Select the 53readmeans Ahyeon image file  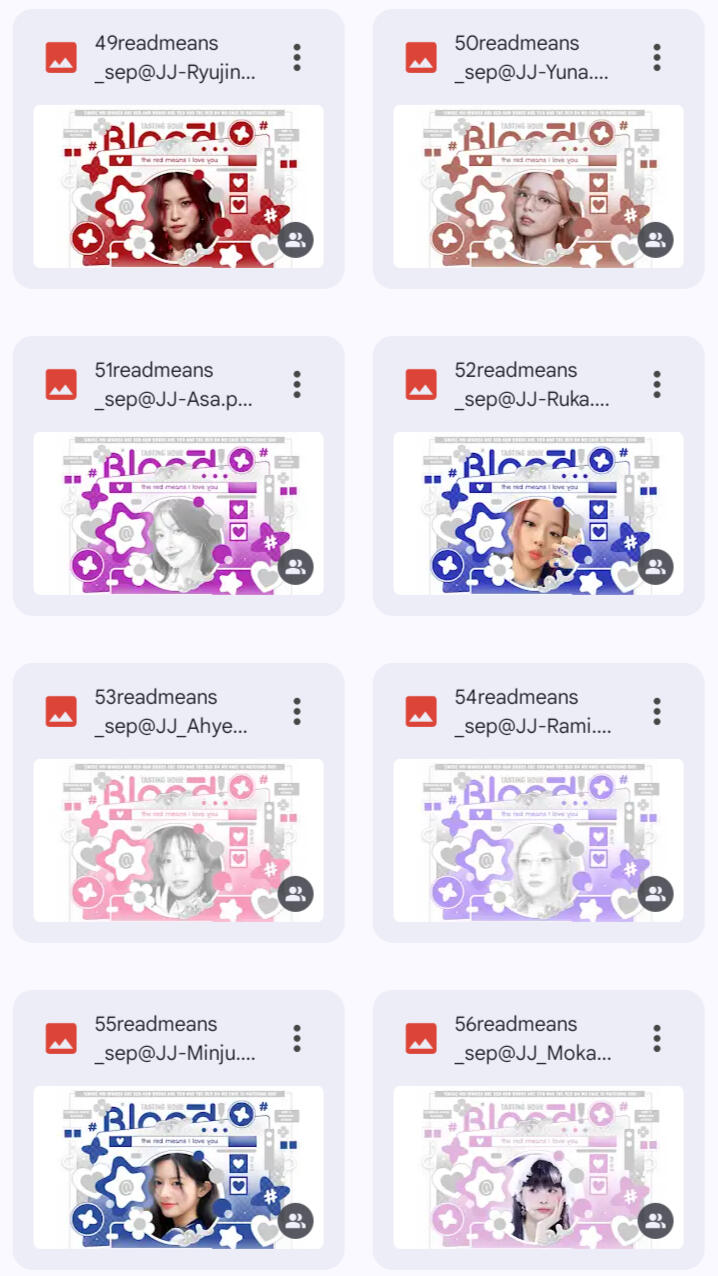coord(178,840)
